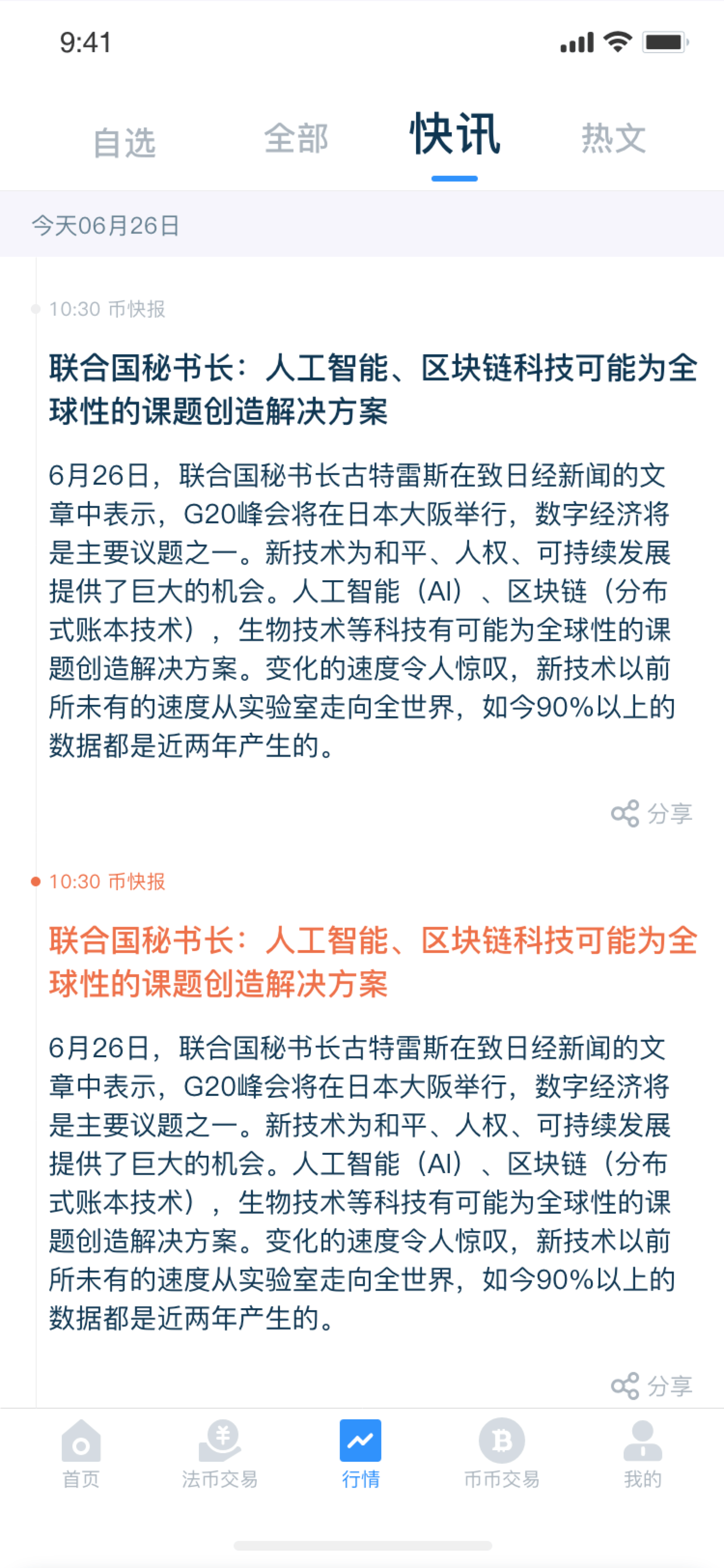Image resolution: width=724 pixels, height=1568 pixels.
Task: Select the 快讯 tab
Action: (x=455, y=134)
